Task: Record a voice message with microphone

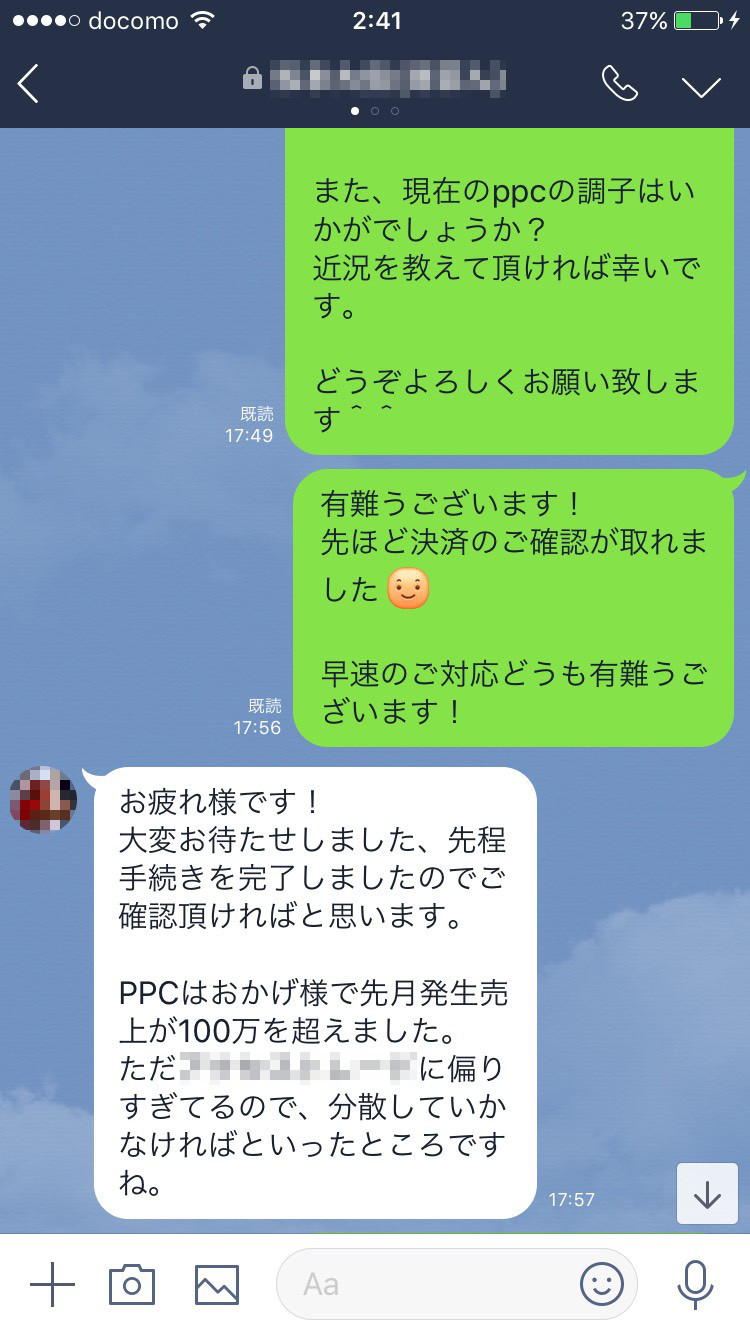Action: [694, 1284]
